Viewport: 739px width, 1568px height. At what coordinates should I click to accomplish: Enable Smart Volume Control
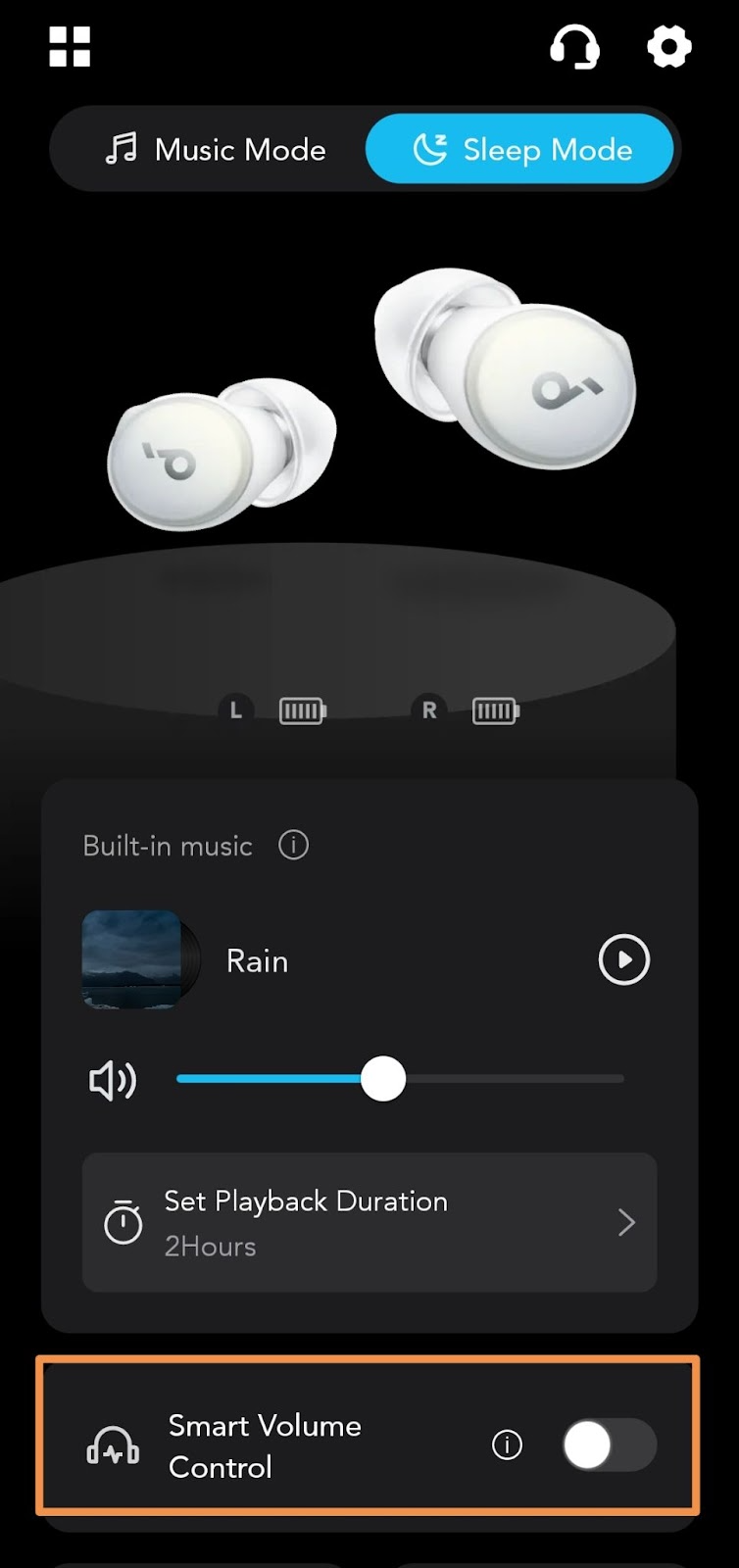tap(609, 1445)
